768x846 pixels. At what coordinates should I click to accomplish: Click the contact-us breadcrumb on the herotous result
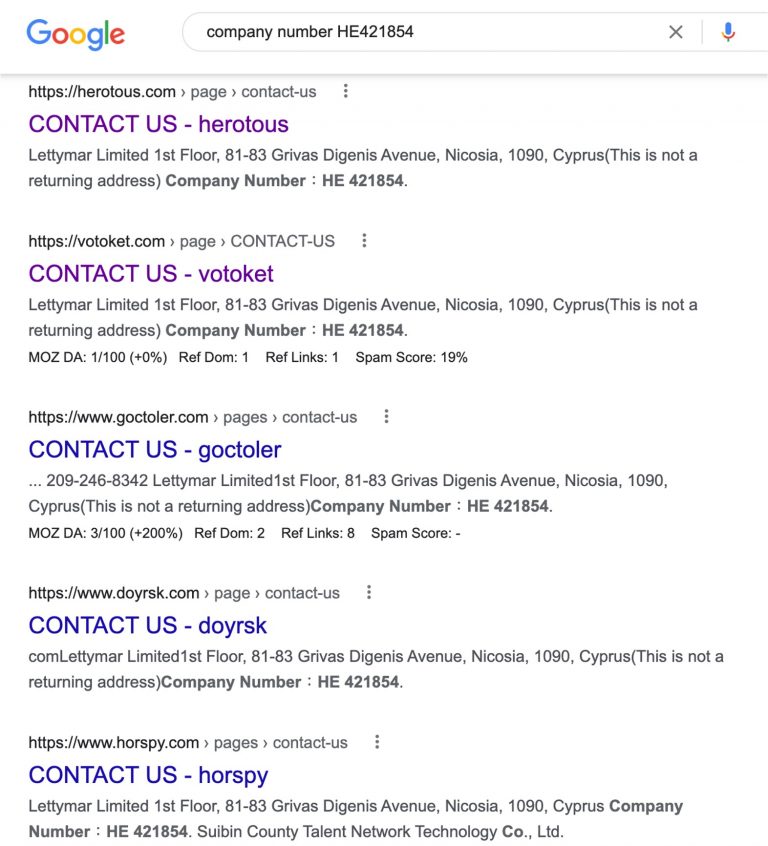point(278,91)
